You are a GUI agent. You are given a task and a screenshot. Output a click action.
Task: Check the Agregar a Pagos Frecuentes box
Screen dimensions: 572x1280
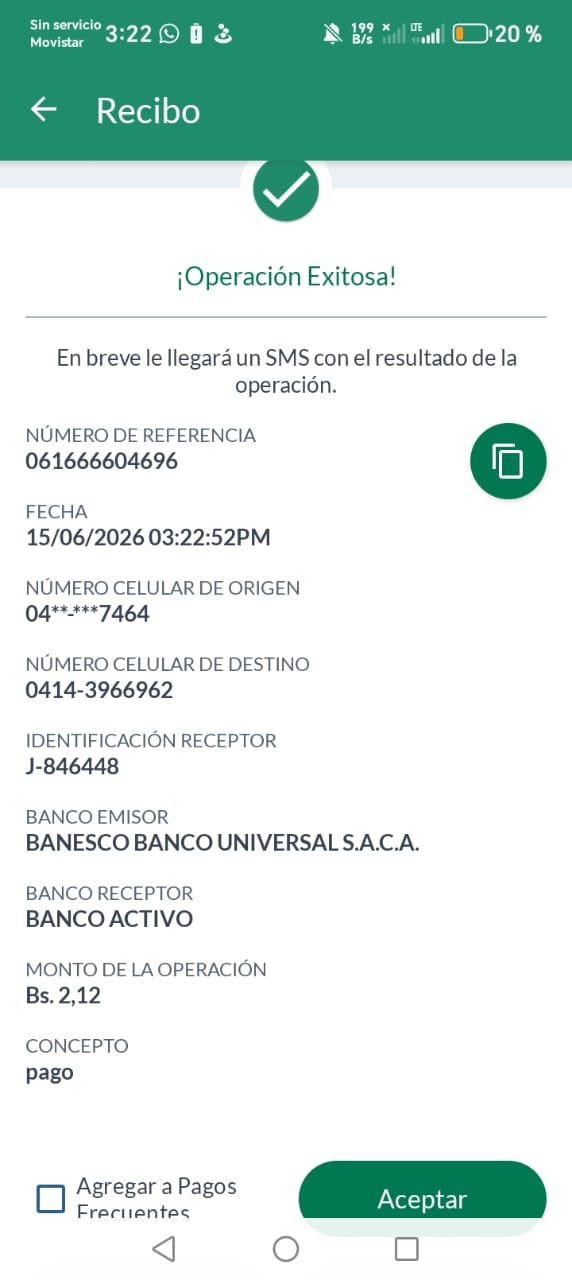tap(51, 1198)
